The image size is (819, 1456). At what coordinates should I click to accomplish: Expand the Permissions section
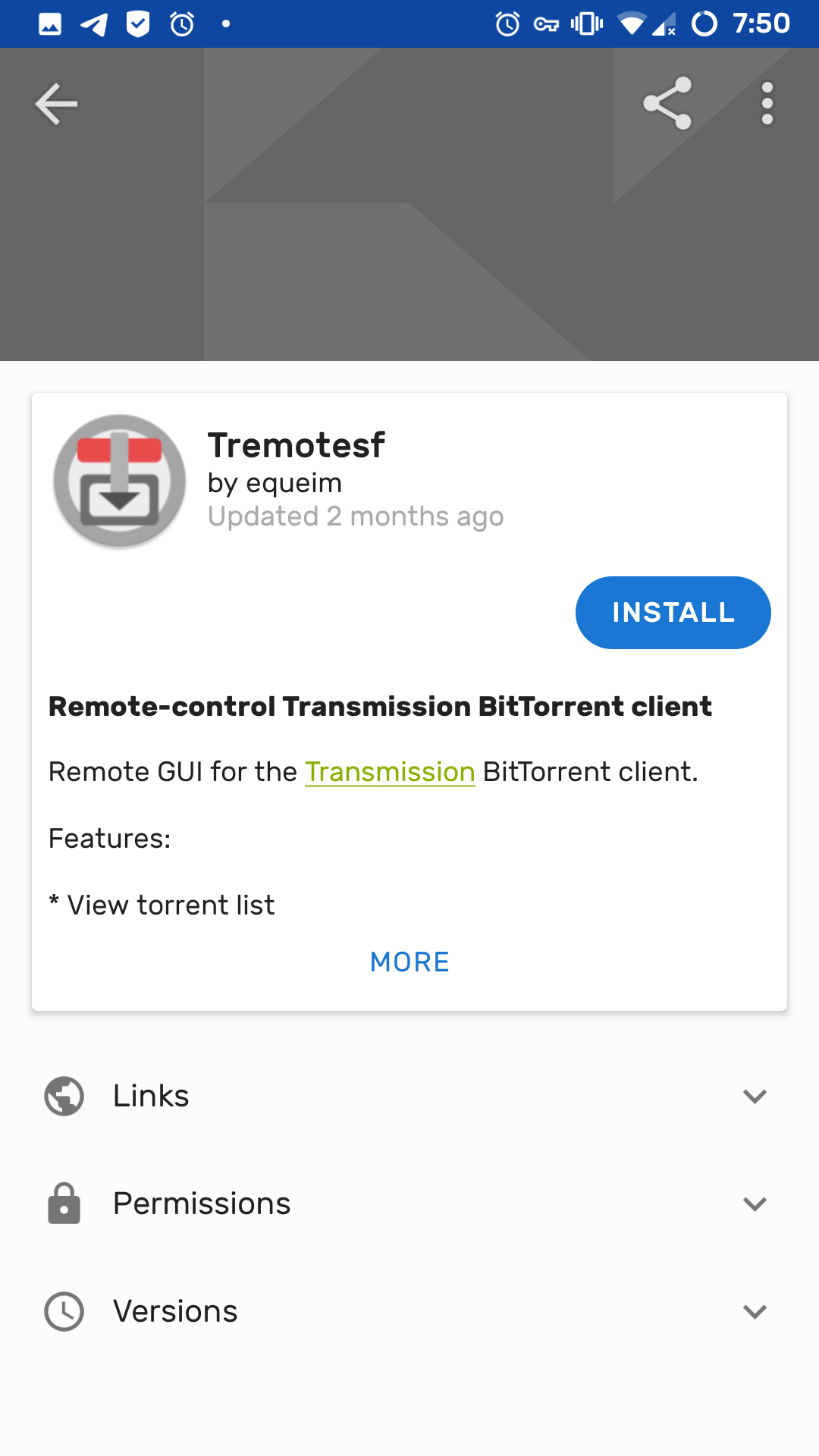click(409, 1204)
